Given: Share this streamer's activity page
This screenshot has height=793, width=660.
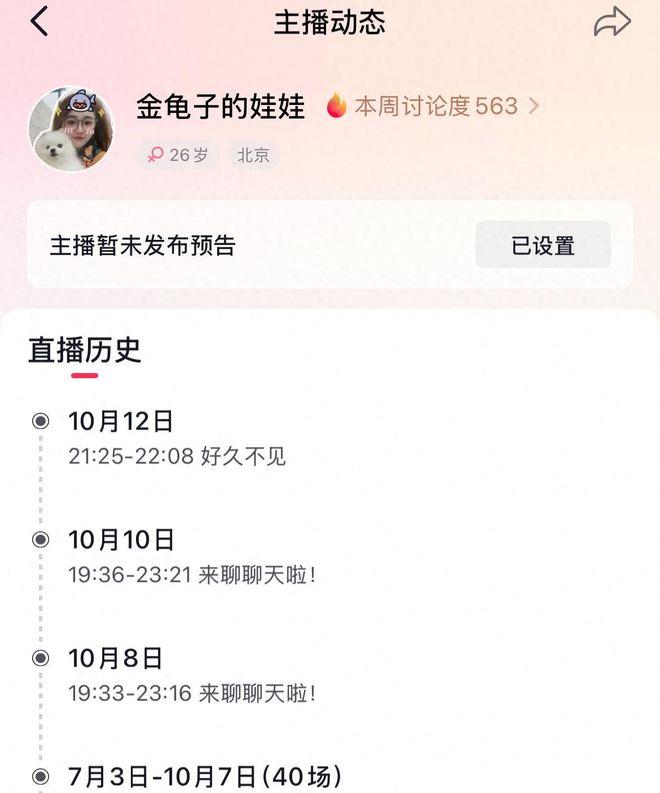Looking at the screenshot, I should point(612,22).
